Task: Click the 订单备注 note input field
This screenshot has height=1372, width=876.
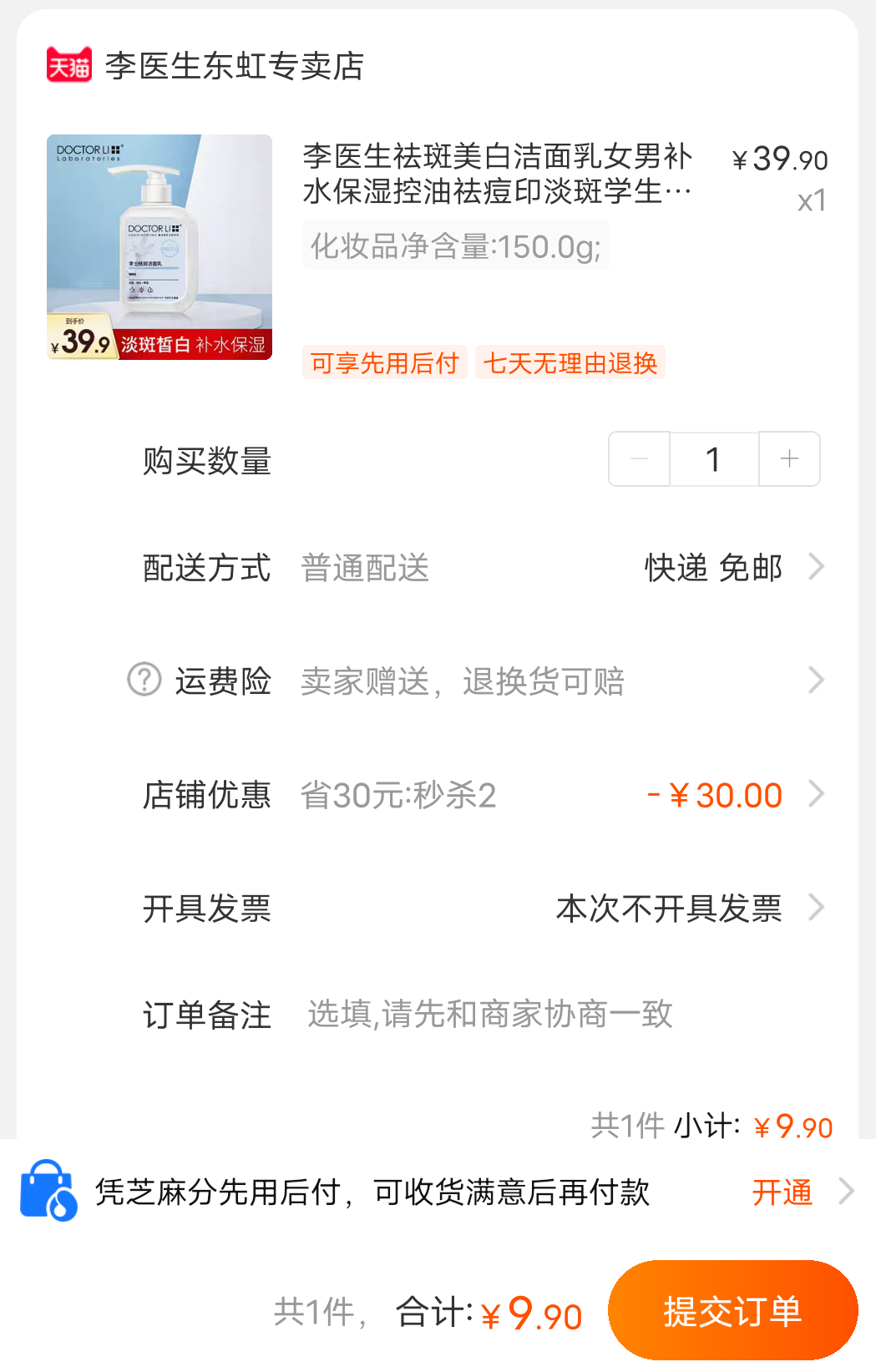Action: click(490, 1014)
